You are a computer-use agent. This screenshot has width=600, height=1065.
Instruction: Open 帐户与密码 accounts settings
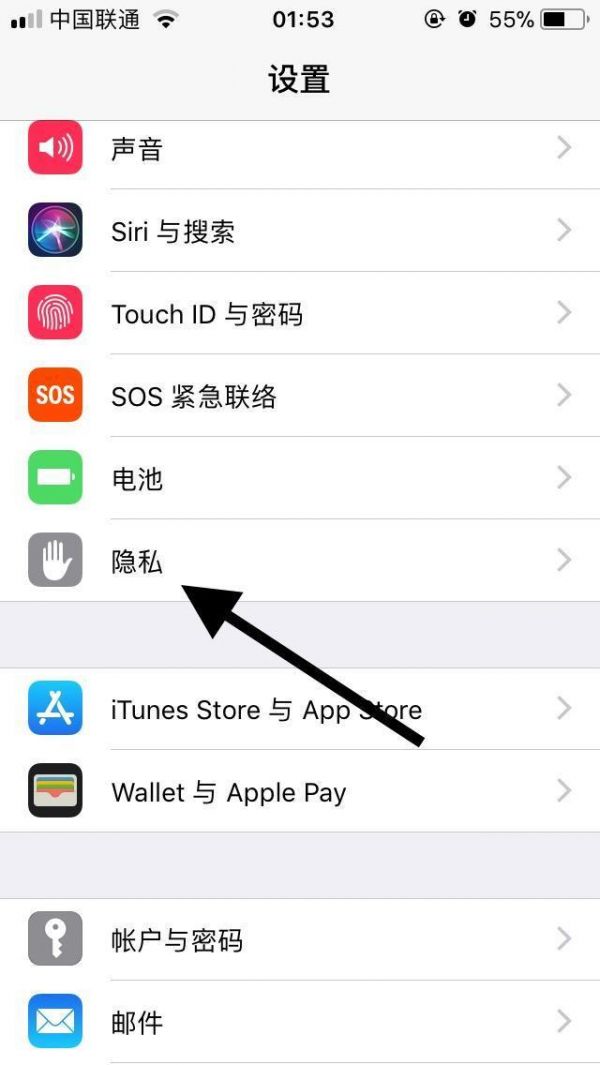300,939
